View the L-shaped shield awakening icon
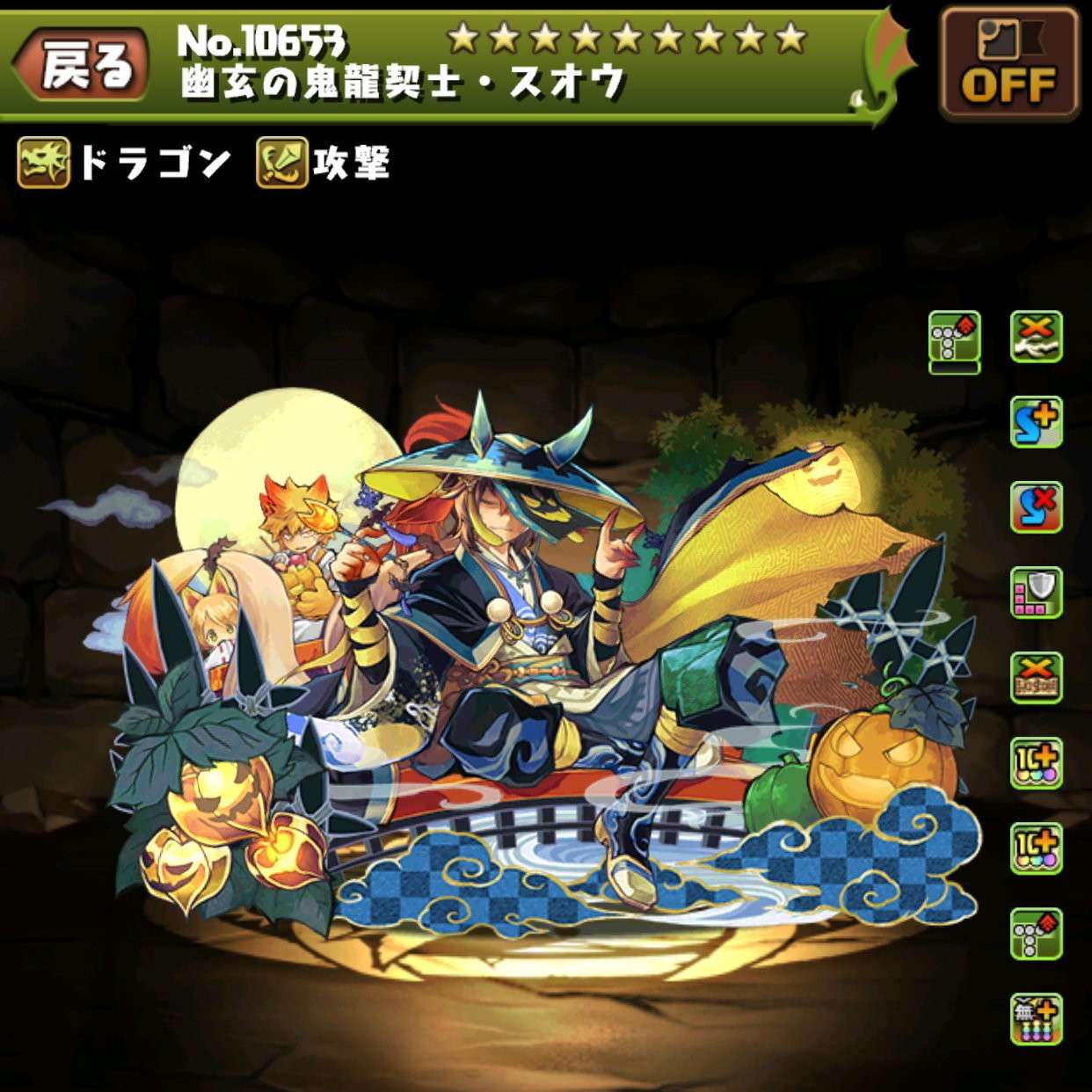 coord(1037,592)
